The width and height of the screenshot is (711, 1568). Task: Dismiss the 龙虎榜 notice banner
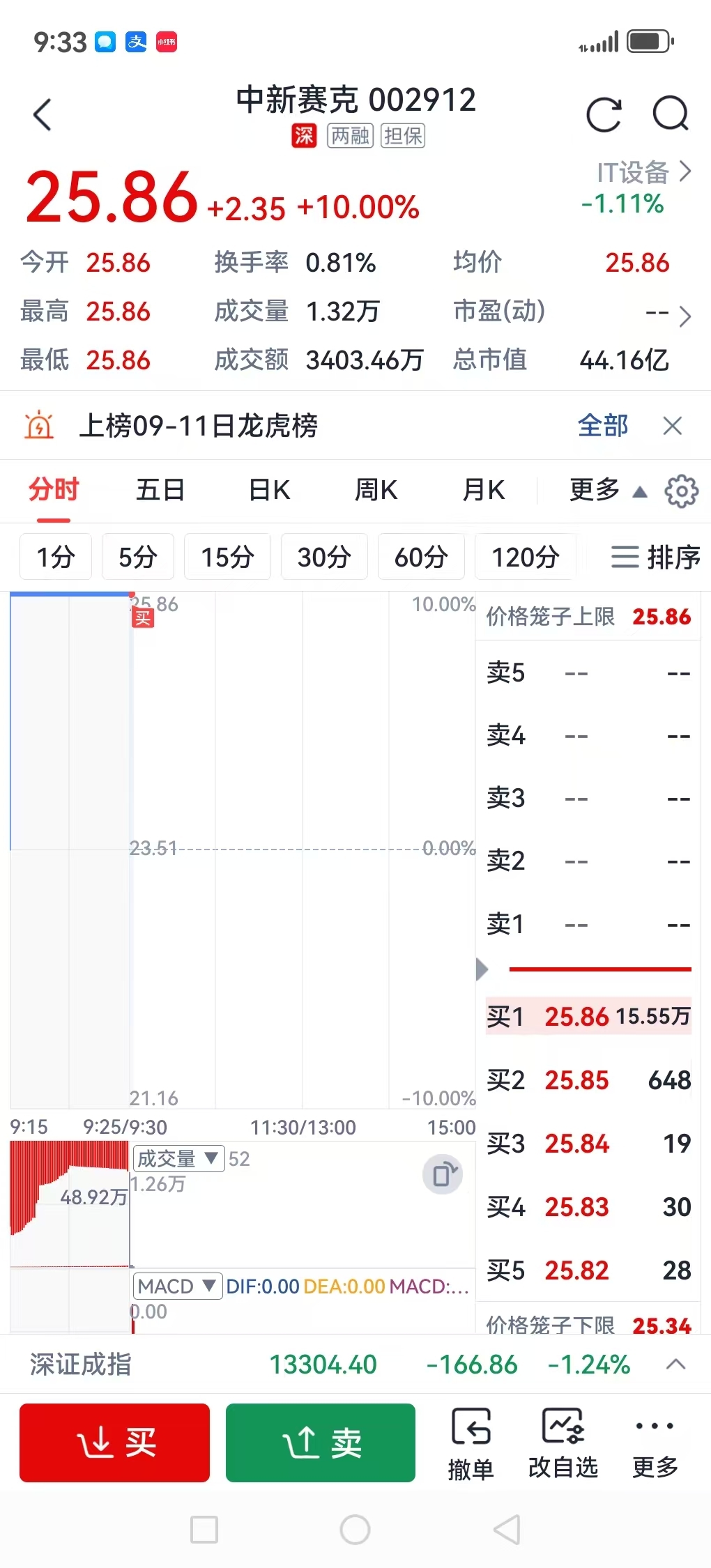point(672,426)
